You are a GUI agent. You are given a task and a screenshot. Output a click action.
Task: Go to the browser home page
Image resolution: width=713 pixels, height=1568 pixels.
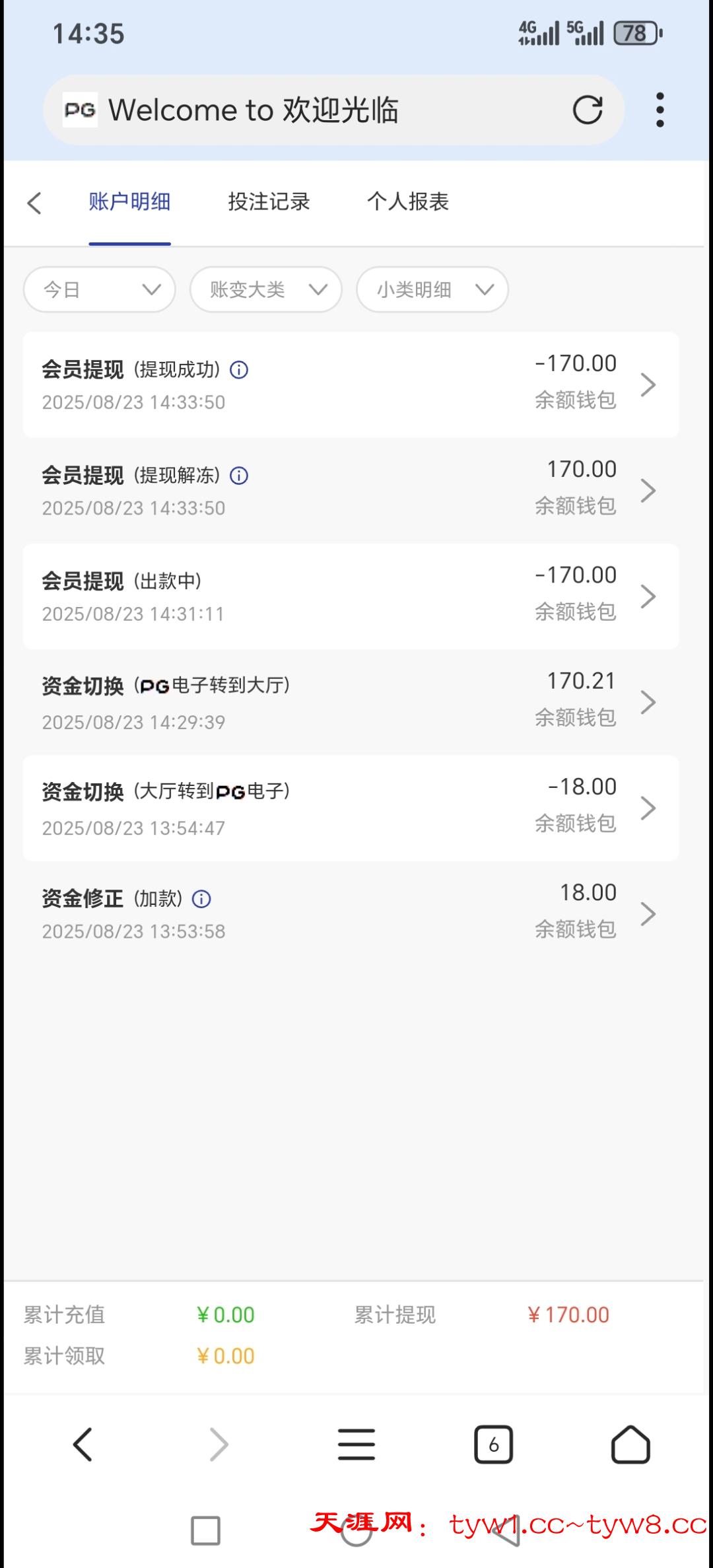pos(630,1444)
